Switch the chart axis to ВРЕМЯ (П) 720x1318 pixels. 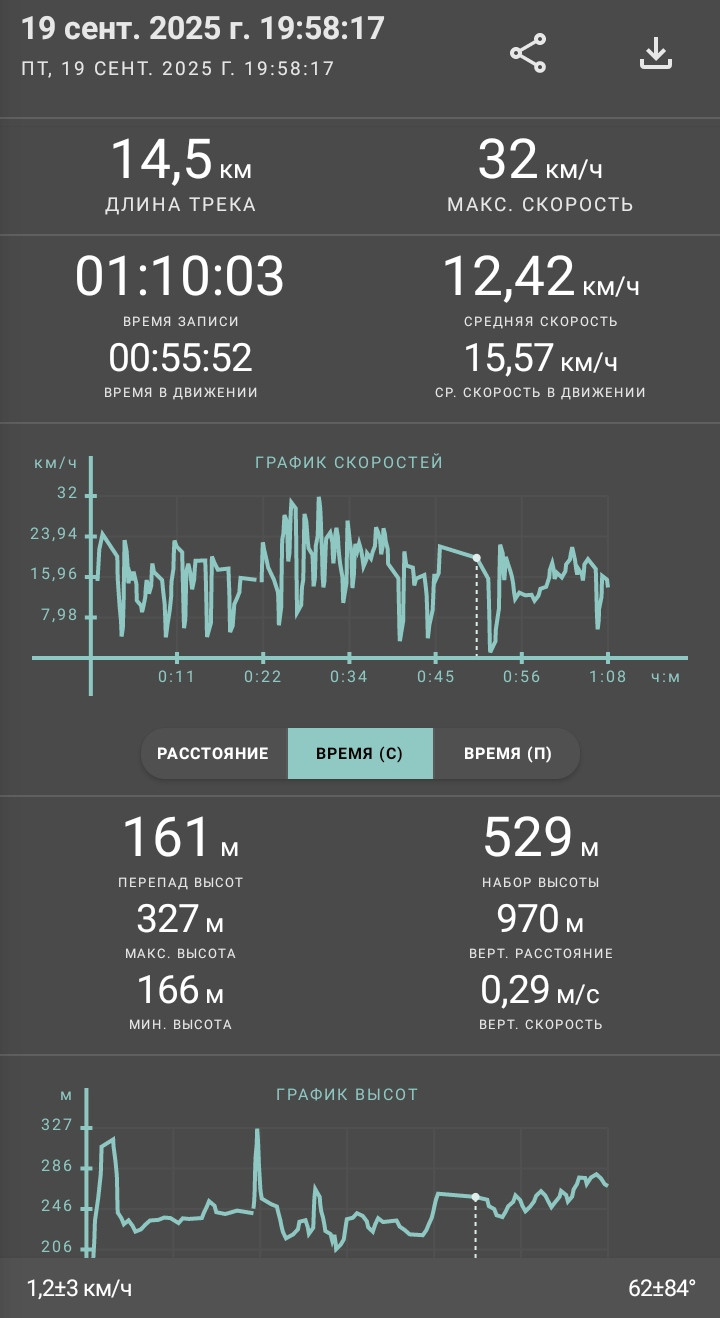click(x=507, y=753)
